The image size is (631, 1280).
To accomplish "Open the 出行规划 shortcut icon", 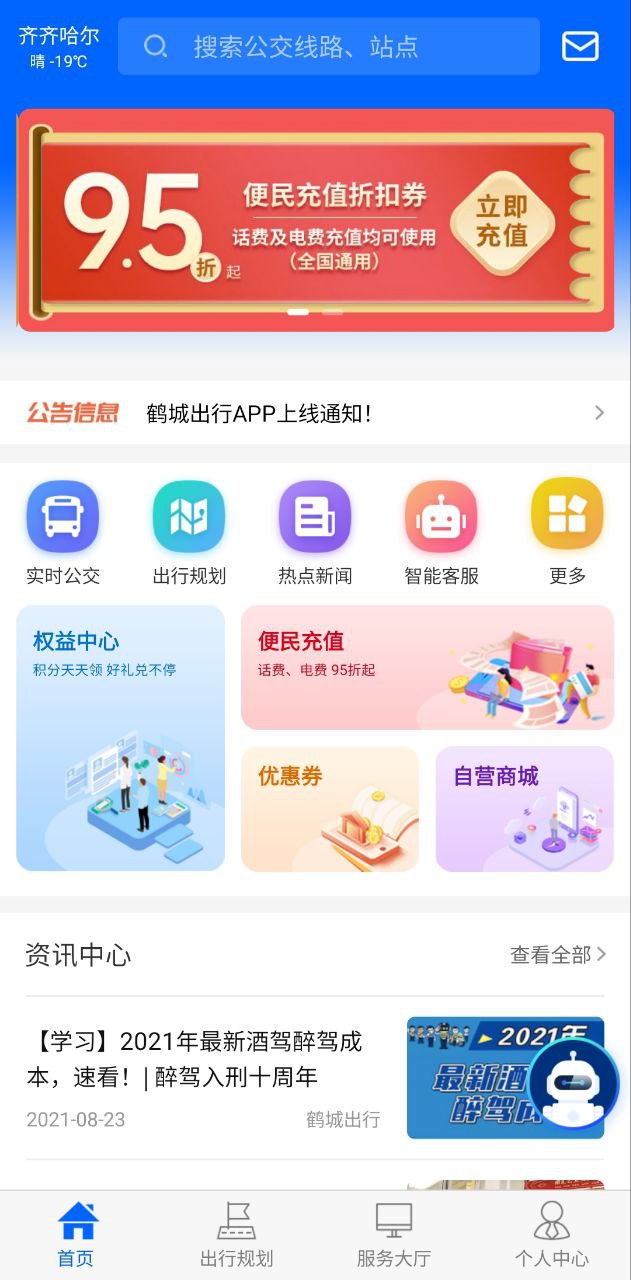I will (x=189, y=533).
